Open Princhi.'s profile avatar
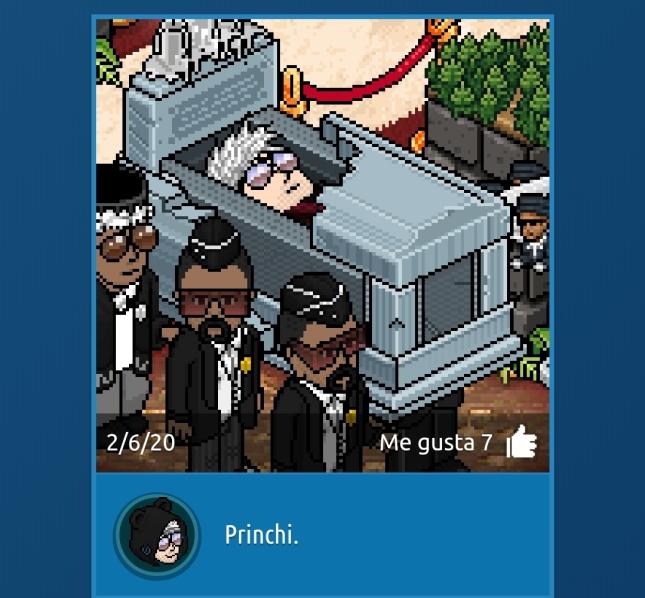The image size is (645, 598). (x=157, y=535)
